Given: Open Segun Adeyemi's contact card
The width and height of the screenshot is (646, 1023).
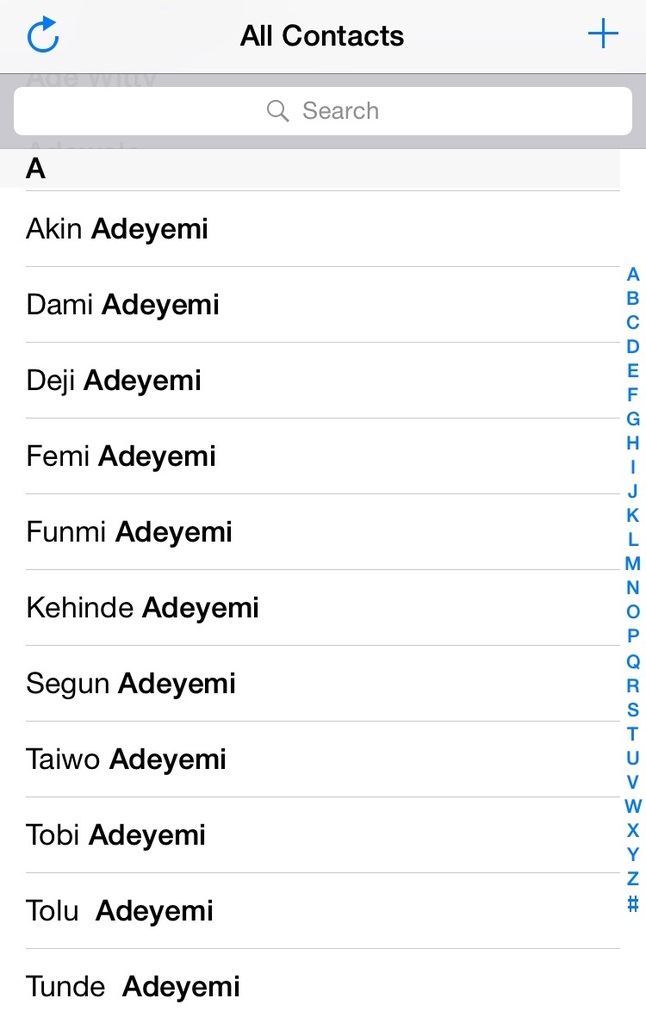Looking at the screenshot, I should [x=131, y=684].
